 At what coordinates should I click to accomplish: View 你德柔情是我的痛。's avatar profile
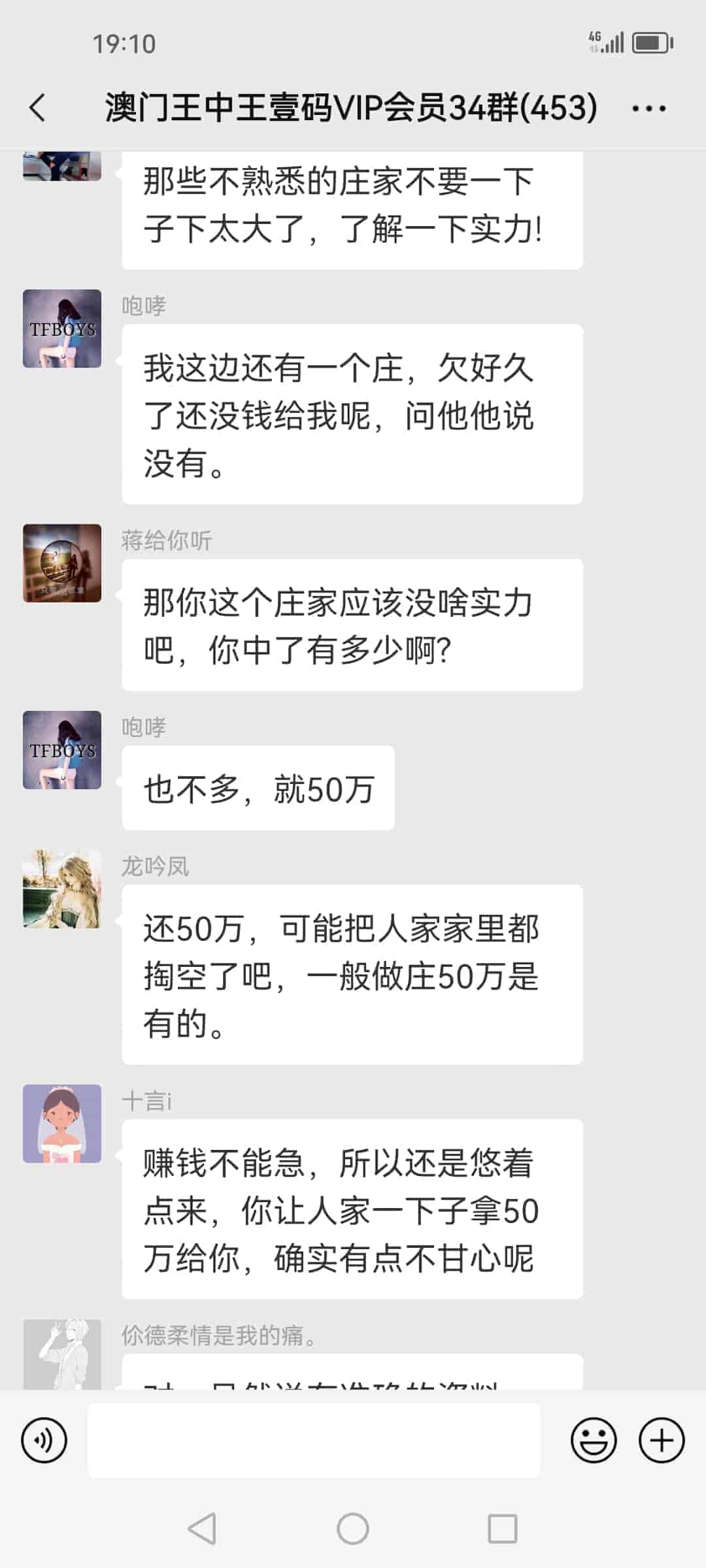coord(62,1355)
